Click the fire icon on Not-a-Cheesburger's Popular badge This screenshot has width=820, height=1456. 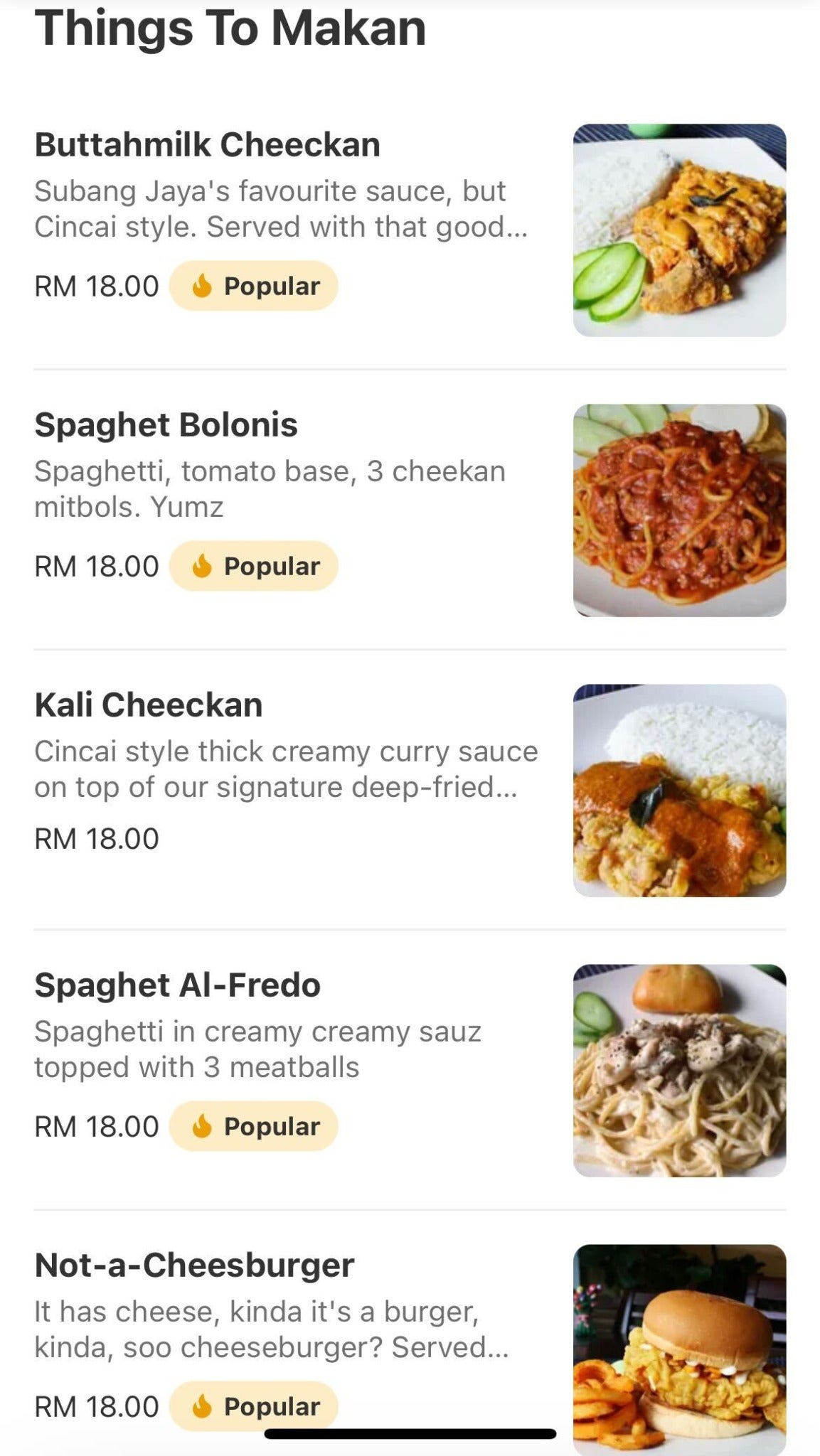pyautogui.click(x=201, y=1406)
